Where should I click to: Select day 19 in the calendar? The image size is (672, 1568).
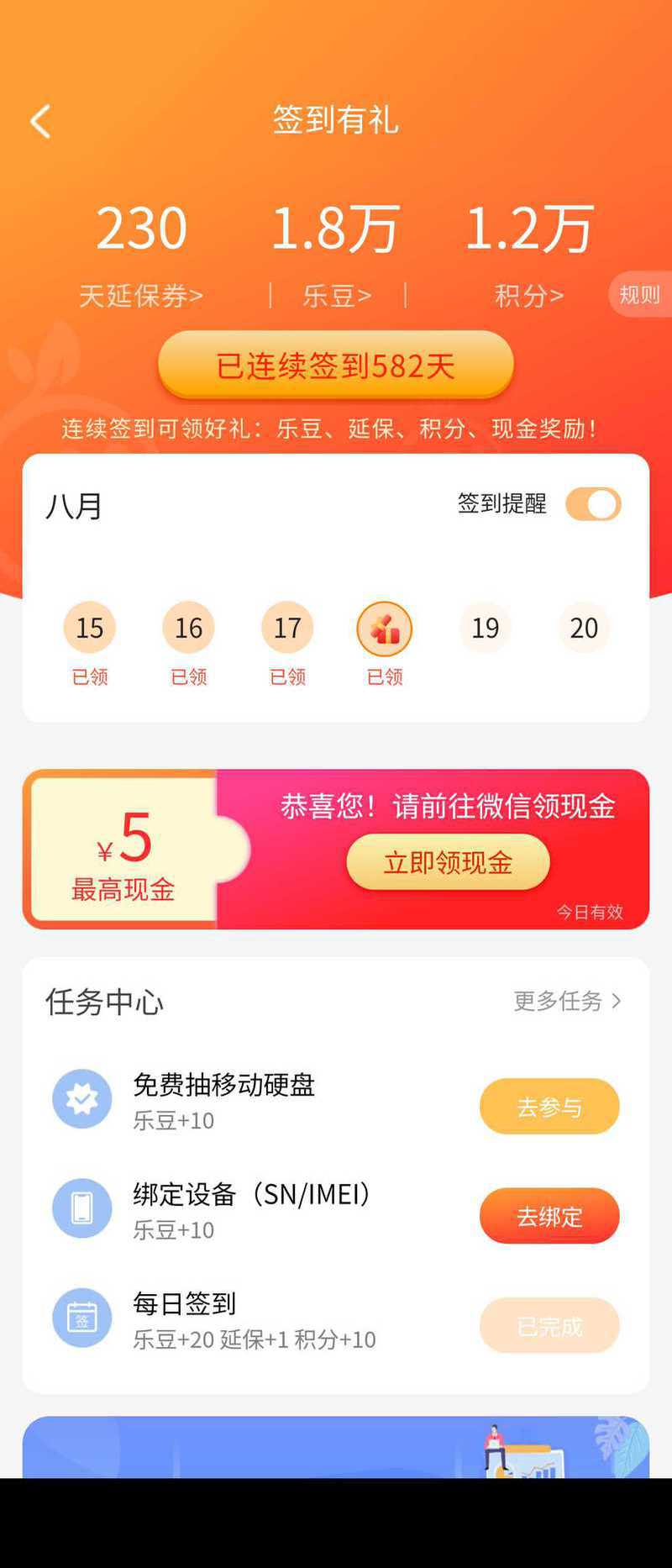485,629
